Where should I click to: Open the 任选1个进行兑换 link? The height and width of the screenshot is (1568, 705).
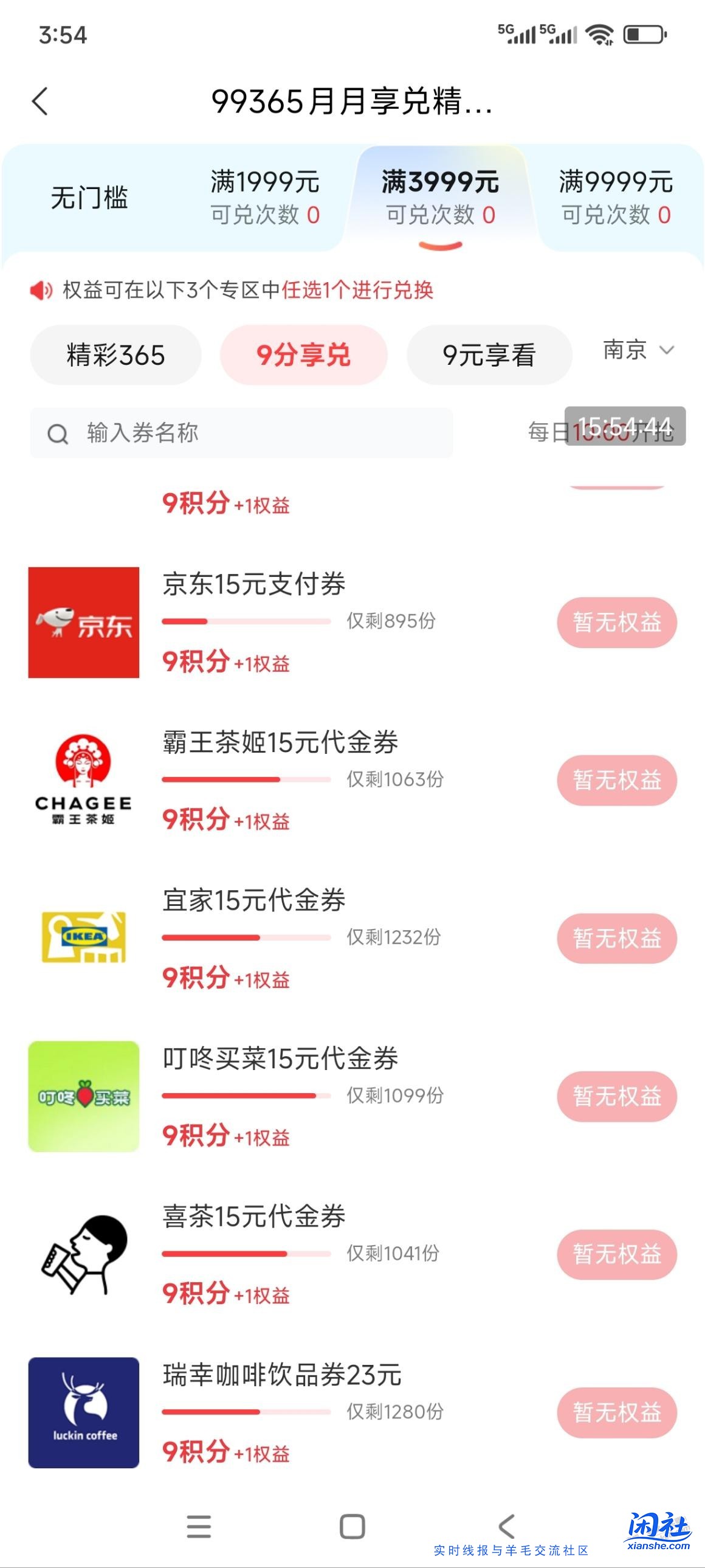click(x=359, y=292)
